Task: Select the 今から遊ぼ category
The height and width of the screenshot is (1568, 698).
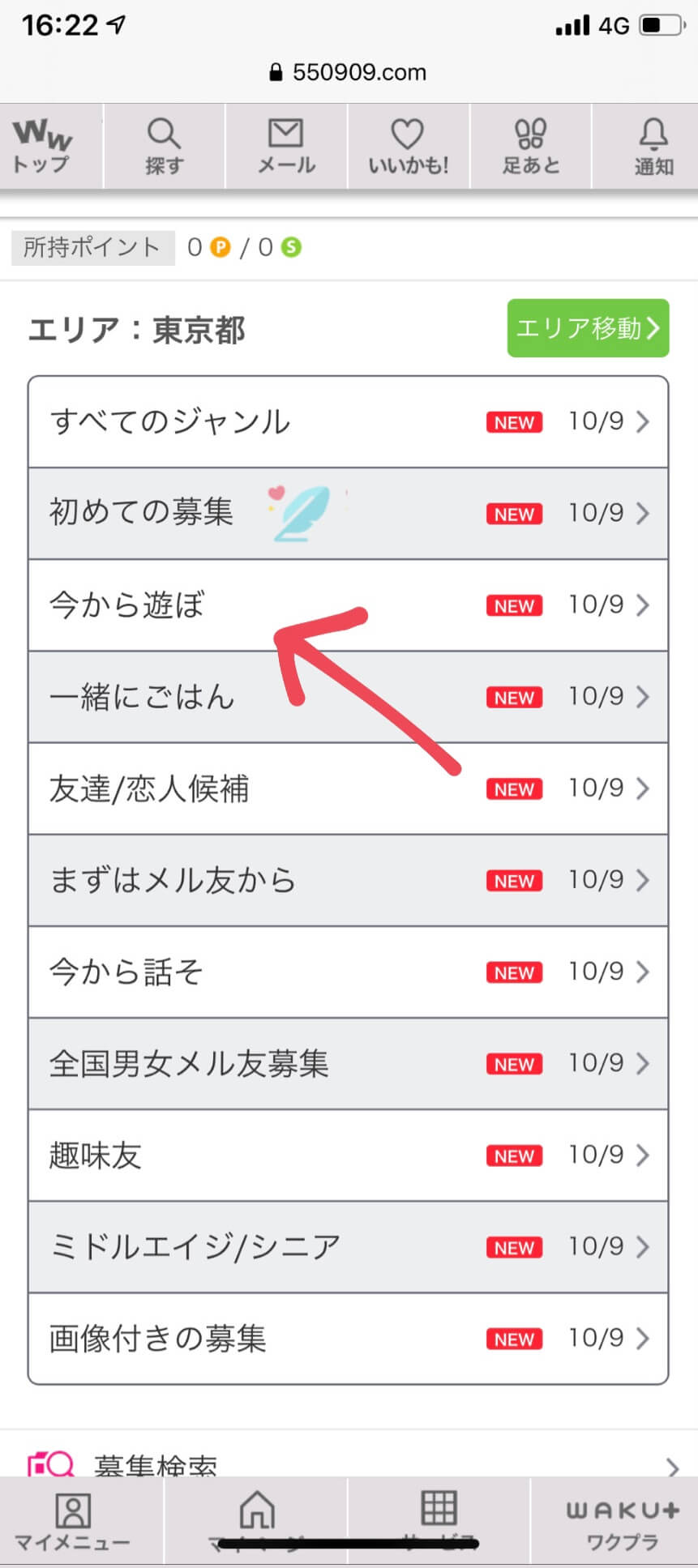Action: (x=349, y=605)
